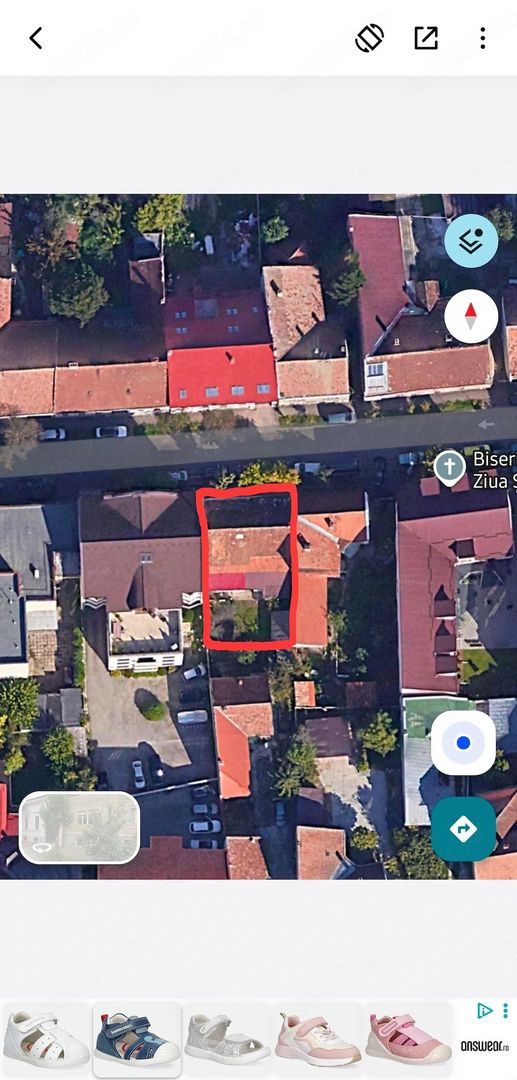Open the white sandal ad item

click(47, 1039)
